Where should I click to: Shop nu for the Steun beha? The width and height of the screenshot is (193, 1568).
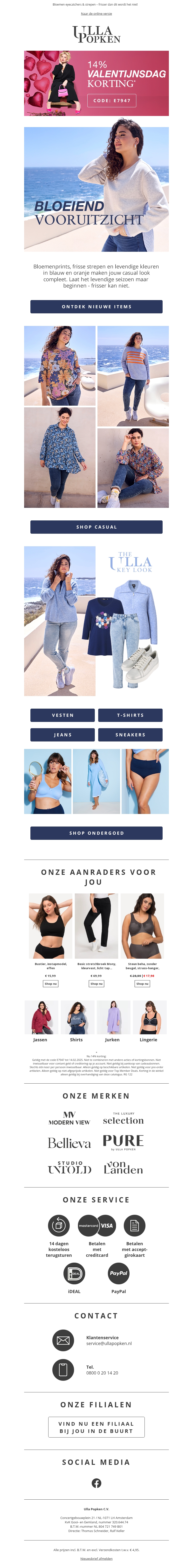[x=142, y=984]
